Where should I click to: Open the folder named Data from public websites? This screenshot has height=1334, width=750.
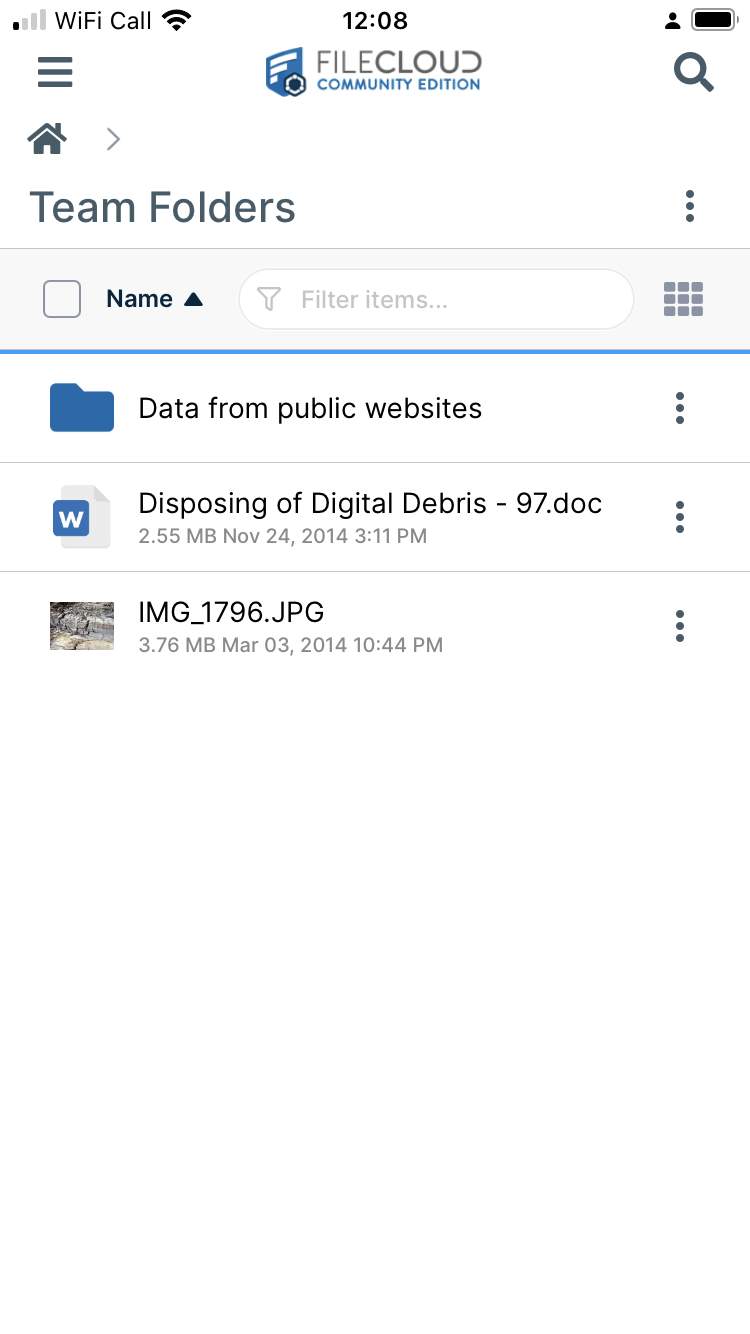[309, 408]
